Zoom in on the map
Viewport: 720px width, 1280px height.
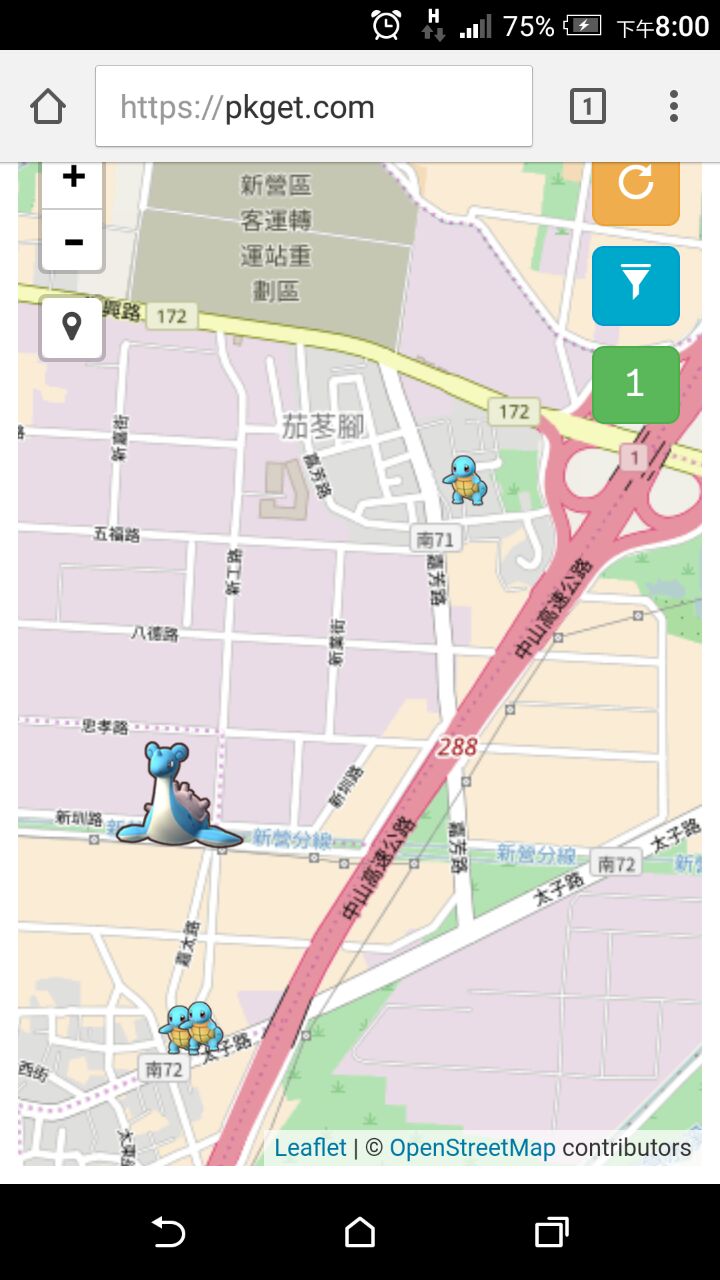(73, 180)
